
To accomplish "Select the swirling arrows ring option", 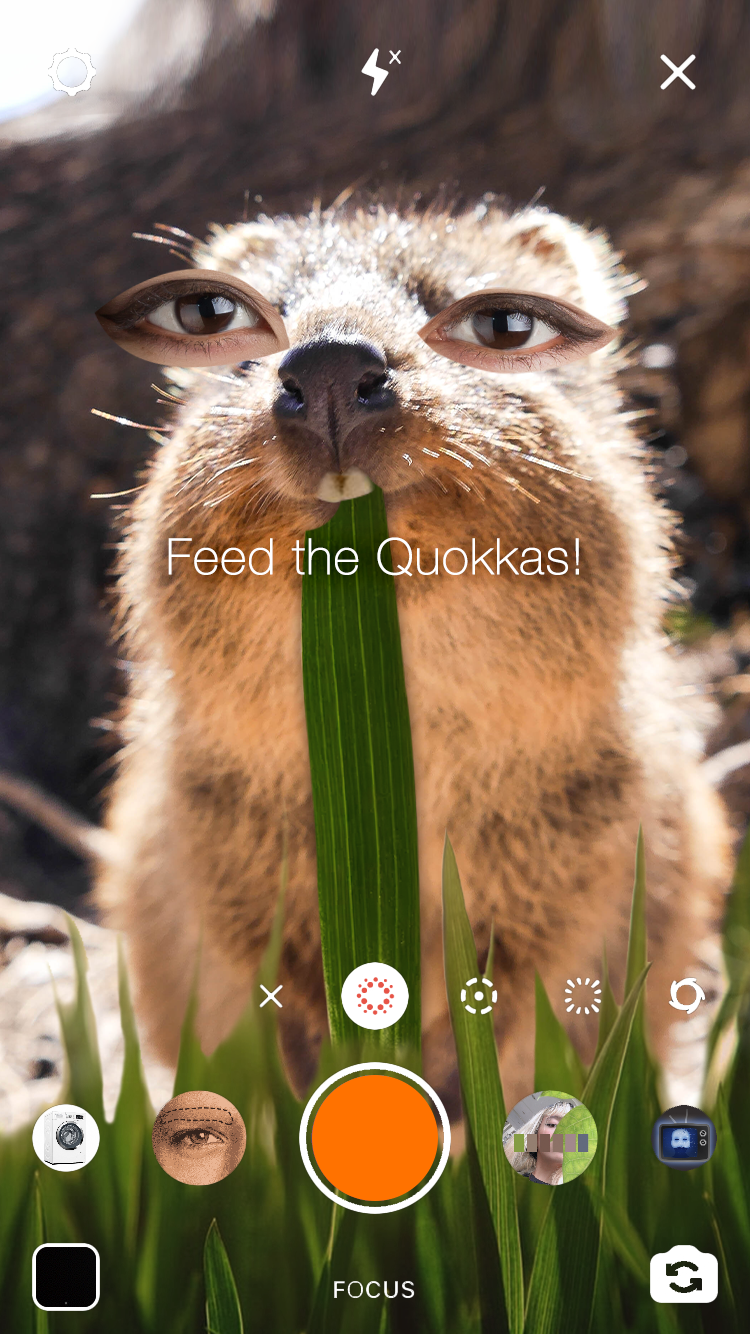I will [x=686, y=996].
